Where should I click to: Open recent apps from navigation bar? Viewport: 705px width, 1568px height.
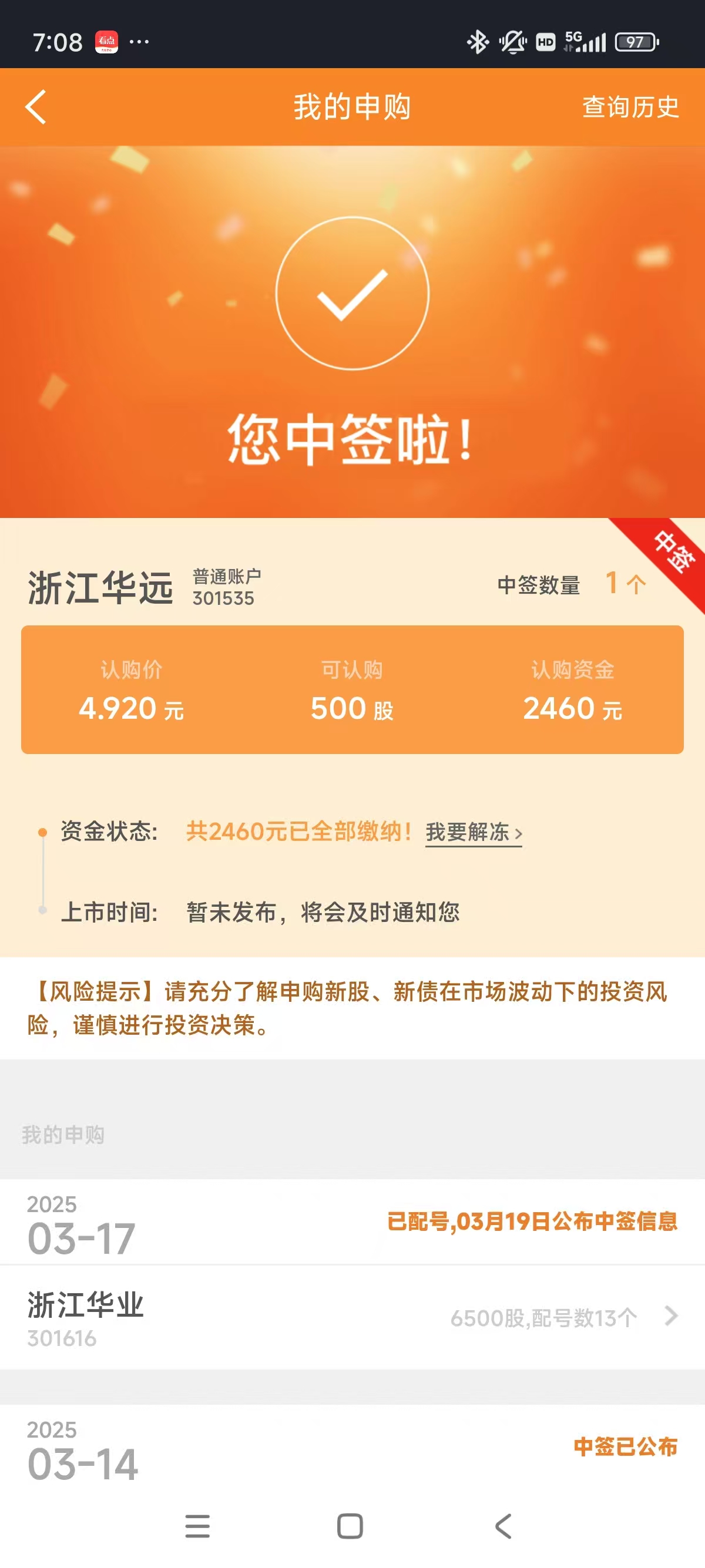[197, 1526]
